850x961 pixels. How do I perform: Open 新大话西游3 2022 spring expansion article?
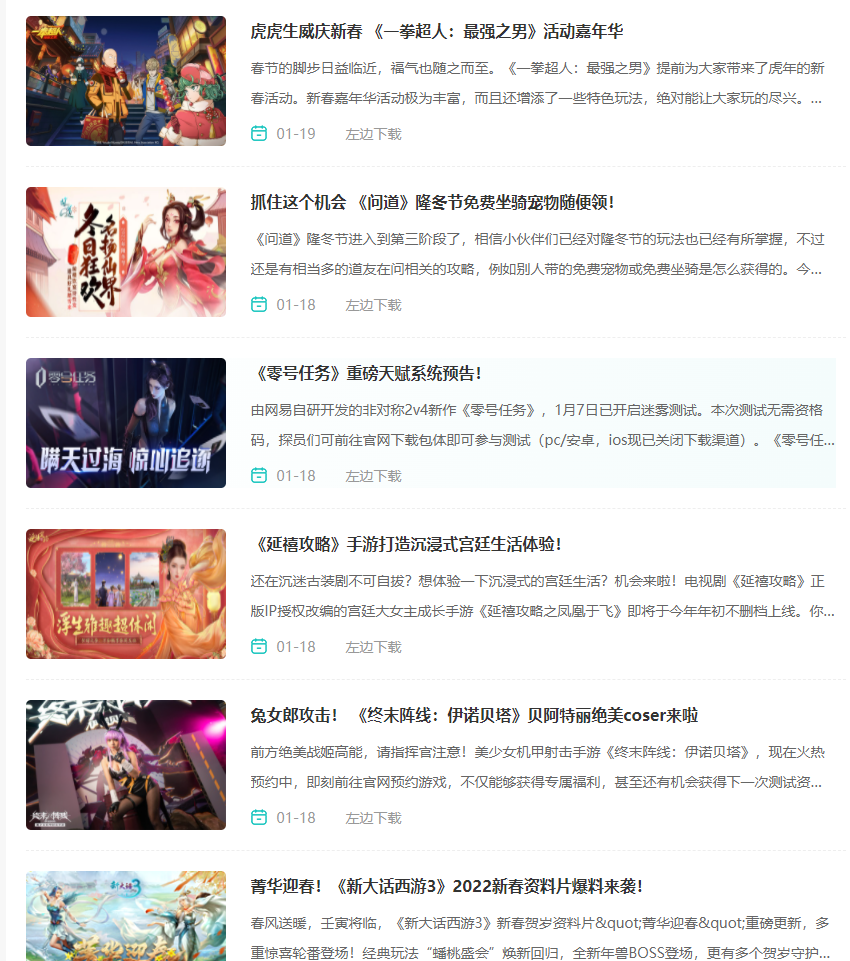point(446,887)
